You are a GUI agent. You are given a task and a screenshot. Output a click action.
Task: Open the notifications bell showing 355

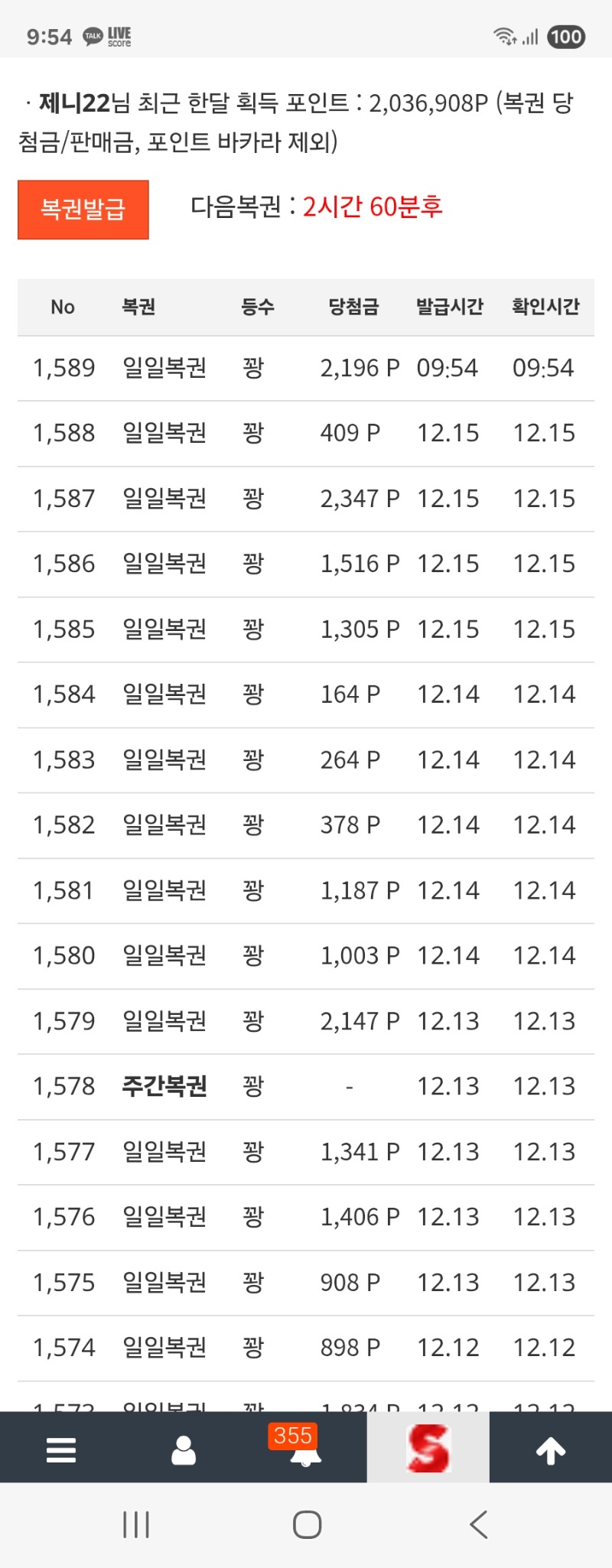(x=305, y=1449)
